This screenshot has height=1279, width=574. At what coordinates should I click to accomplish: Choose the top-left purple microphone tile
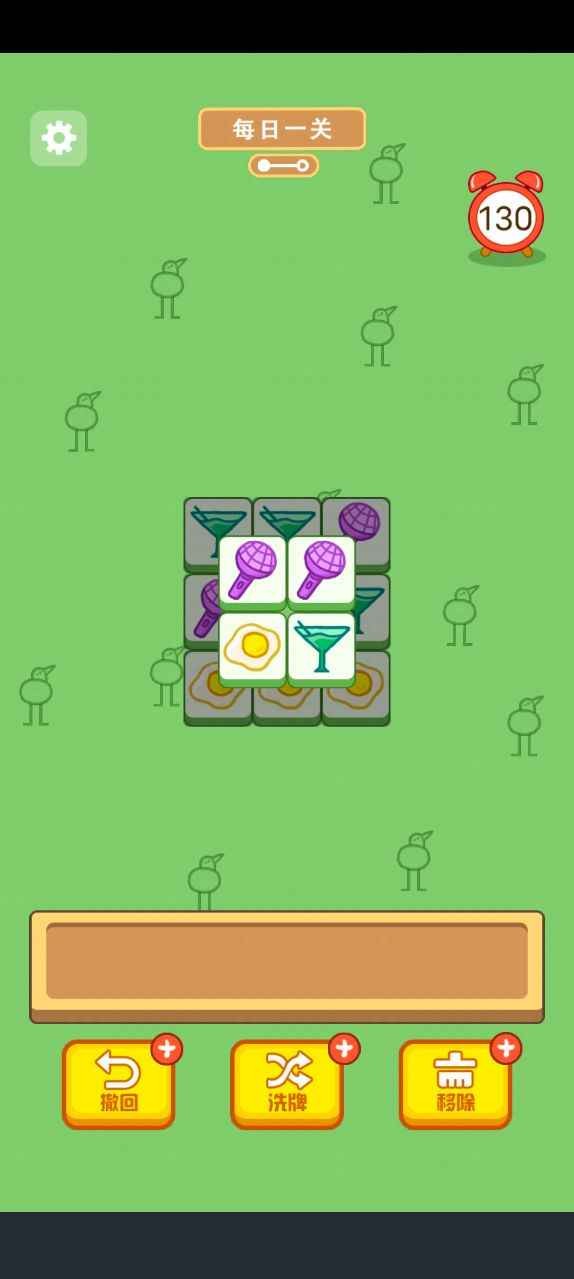click(253, 573)
